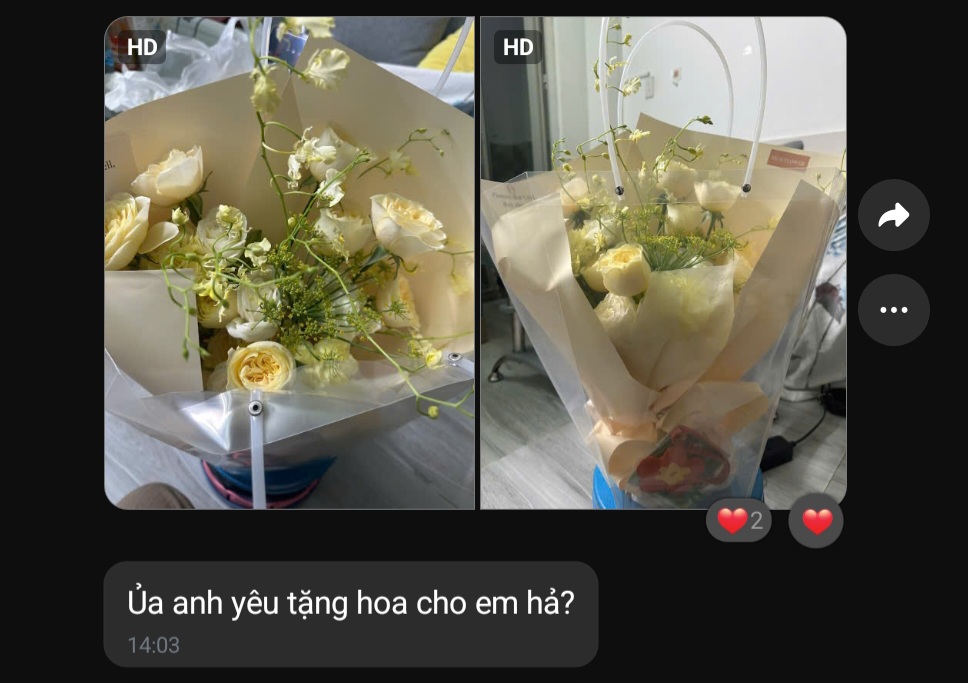Open the three-dot more options menu
The image size is (968, 683).
(x=893, y=310)
